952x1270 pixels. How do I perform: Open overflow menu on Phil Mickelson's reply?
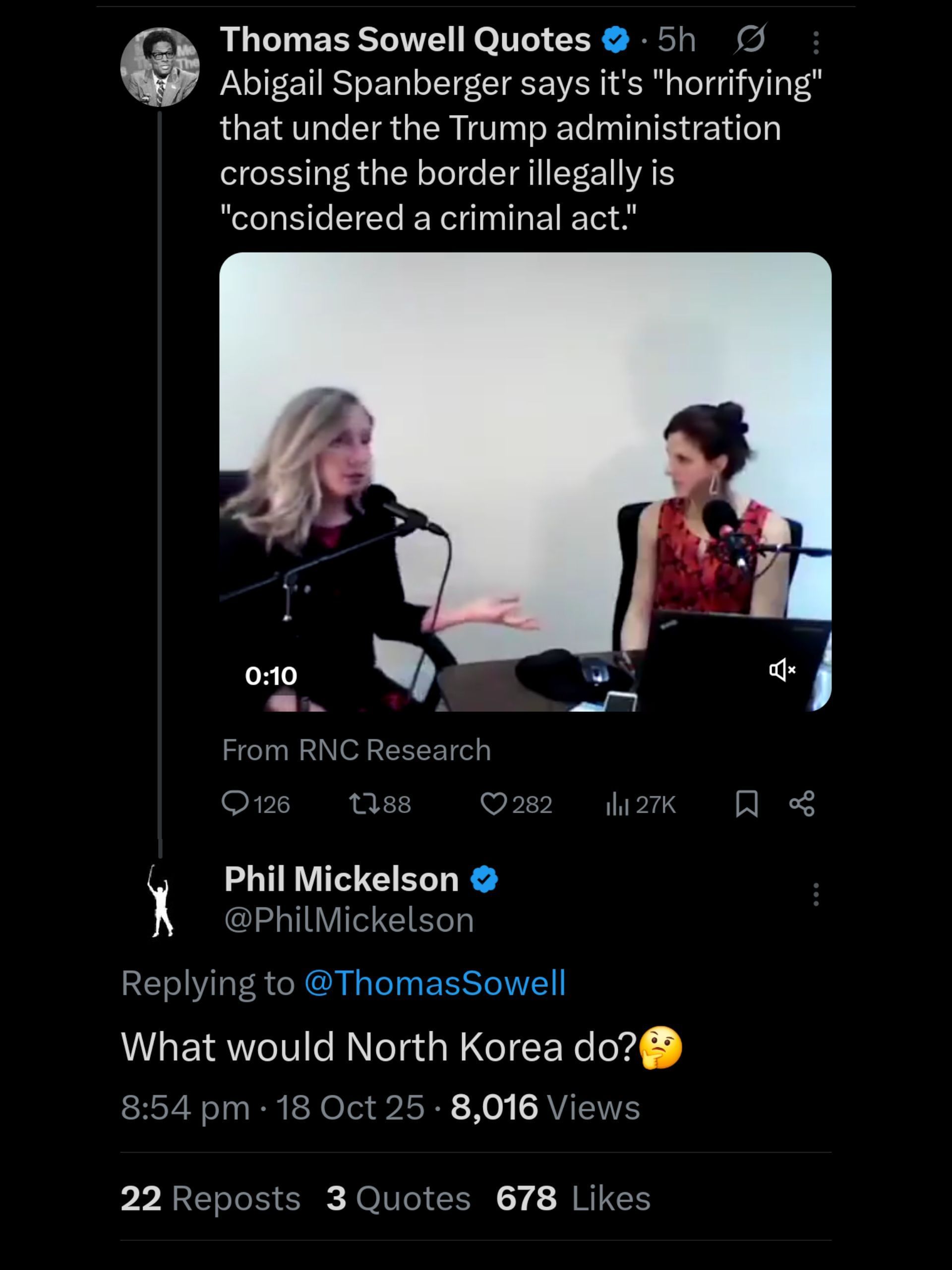816,894
